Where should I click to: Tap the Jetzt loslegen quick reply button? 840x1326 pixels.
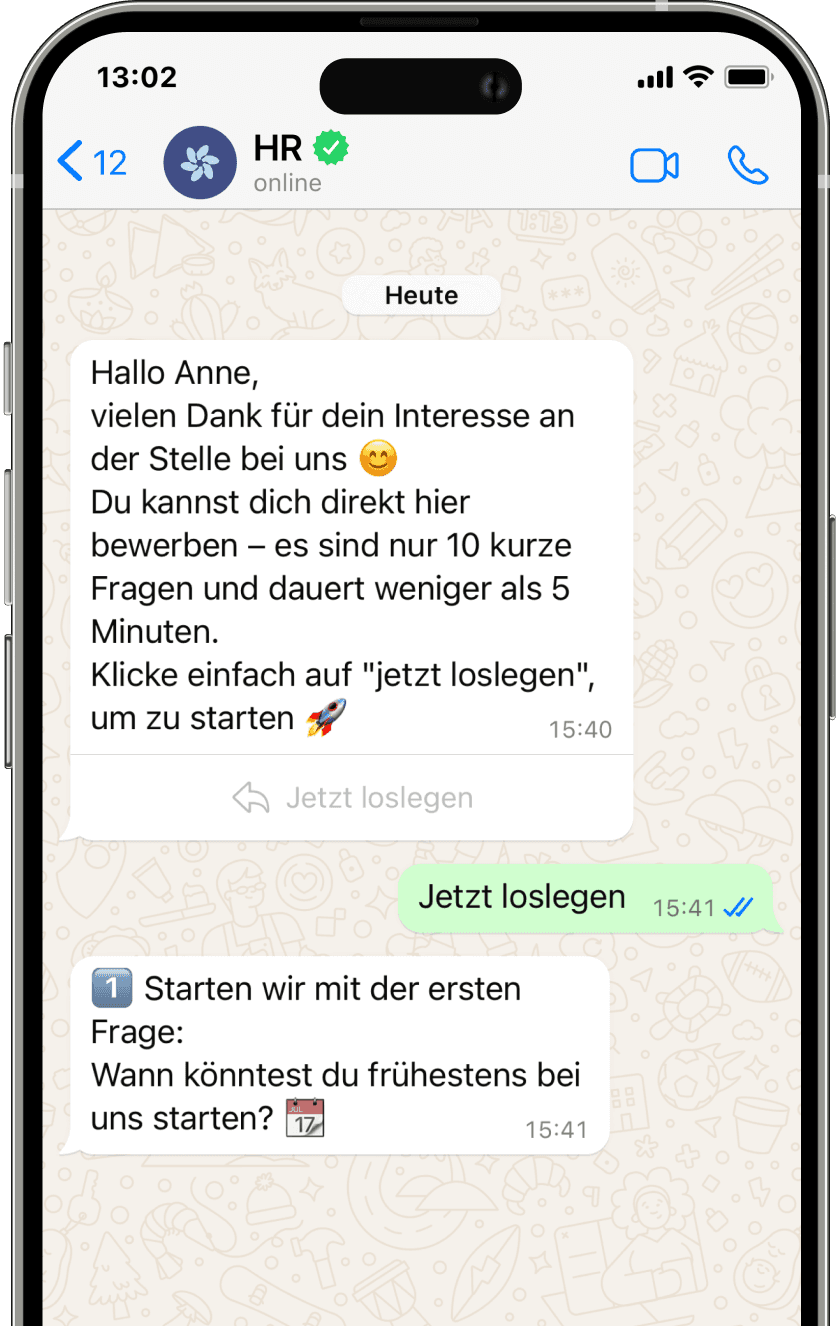(x=352, y=798)
